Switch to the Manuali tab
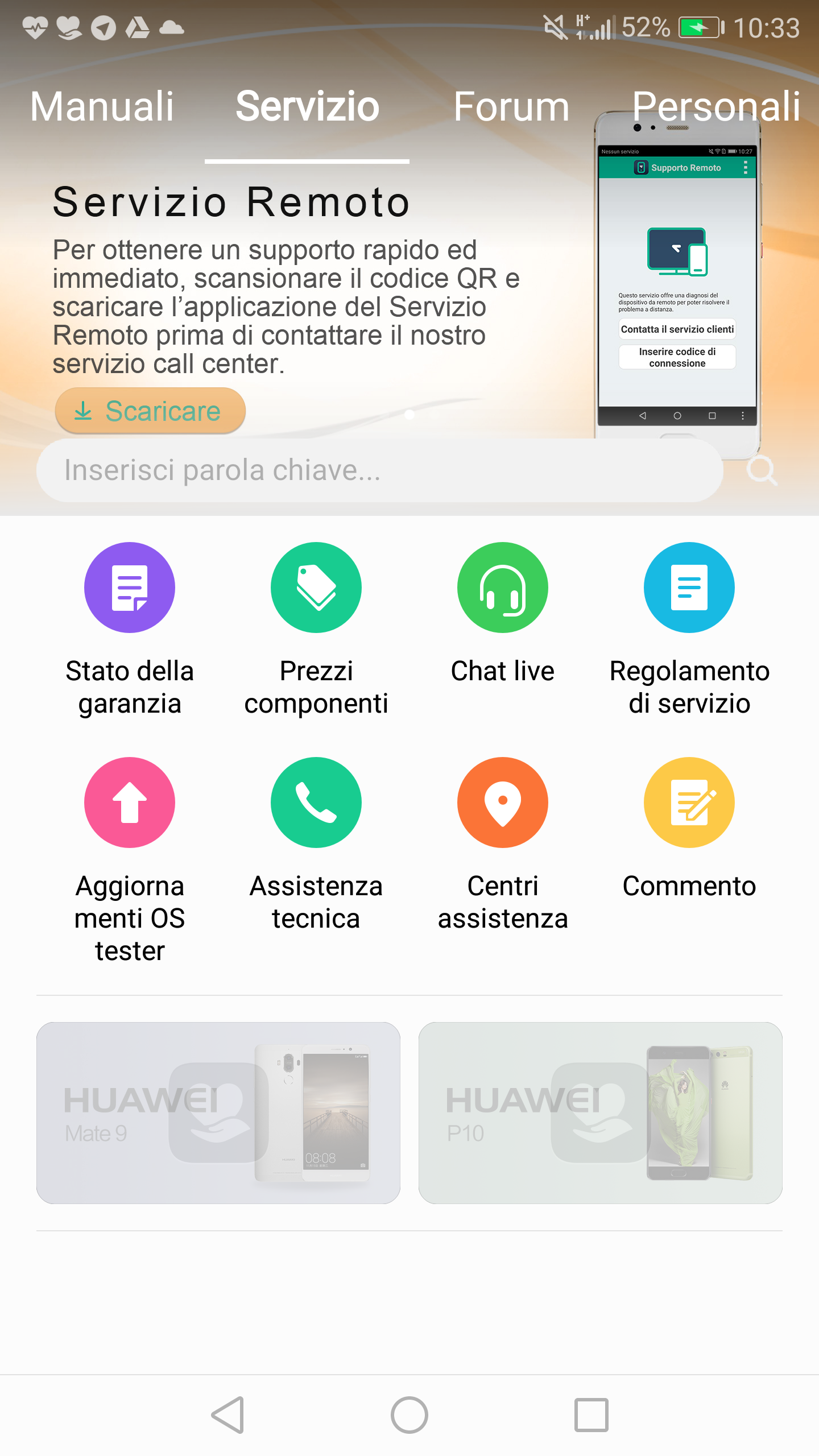The width and height of the screenshot is (819, 1456). click(x=102, y=106)
